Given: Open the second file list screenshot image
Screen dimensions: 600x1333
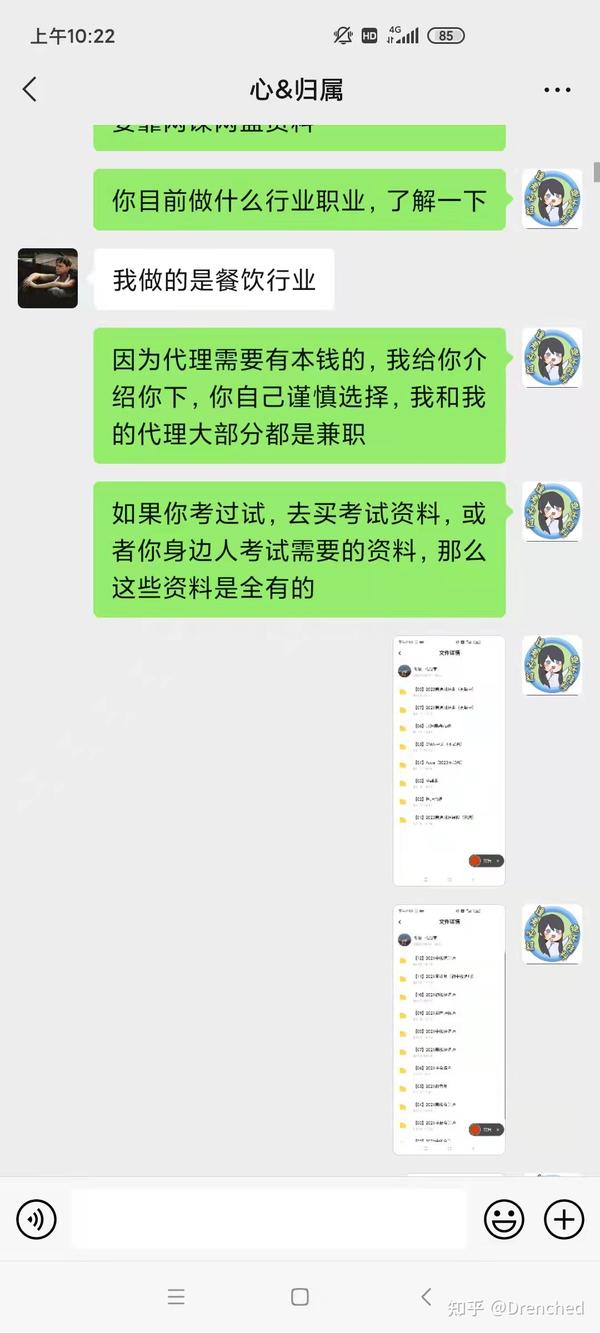Looking at the screenshot, I should [449, 1030].
